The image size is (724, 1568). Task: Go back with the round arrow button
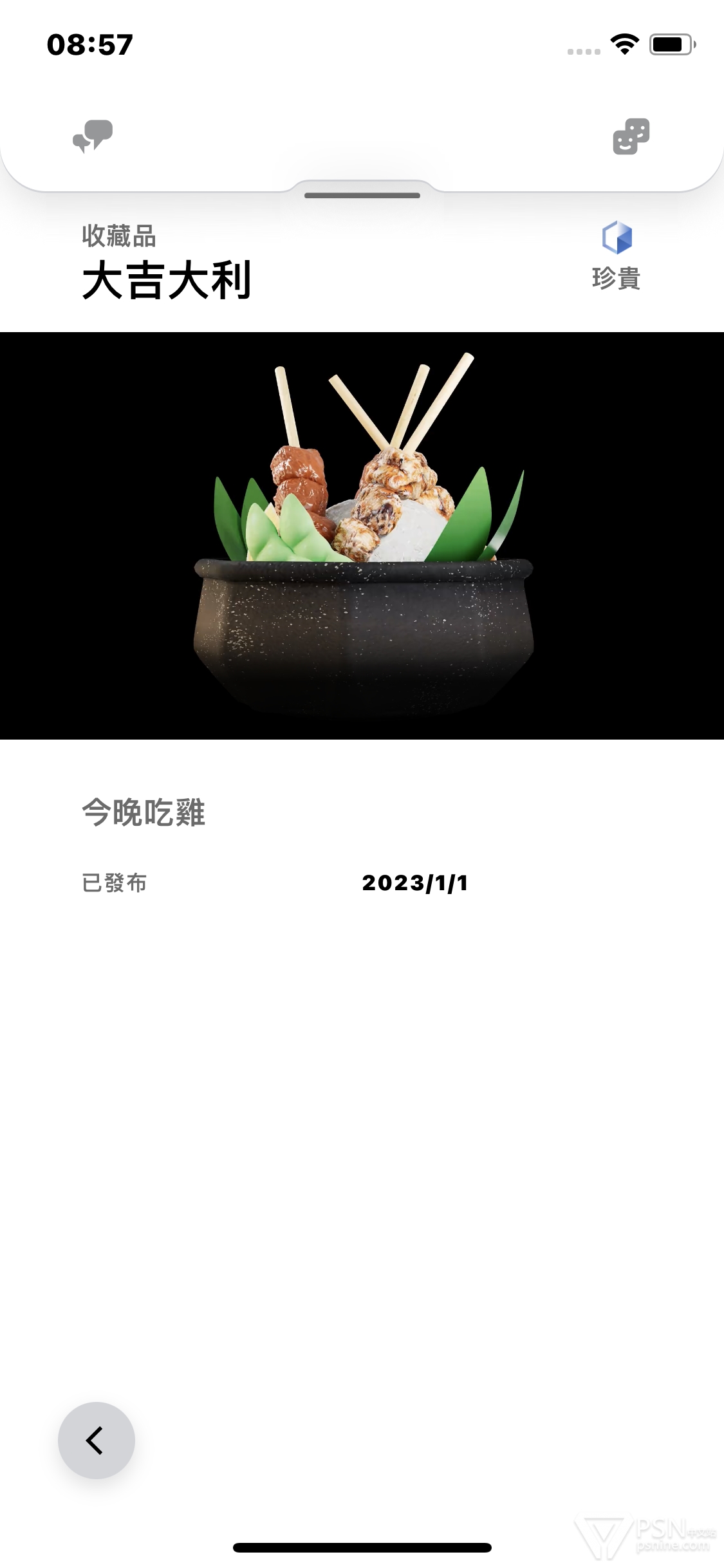tap(97, 1441)
